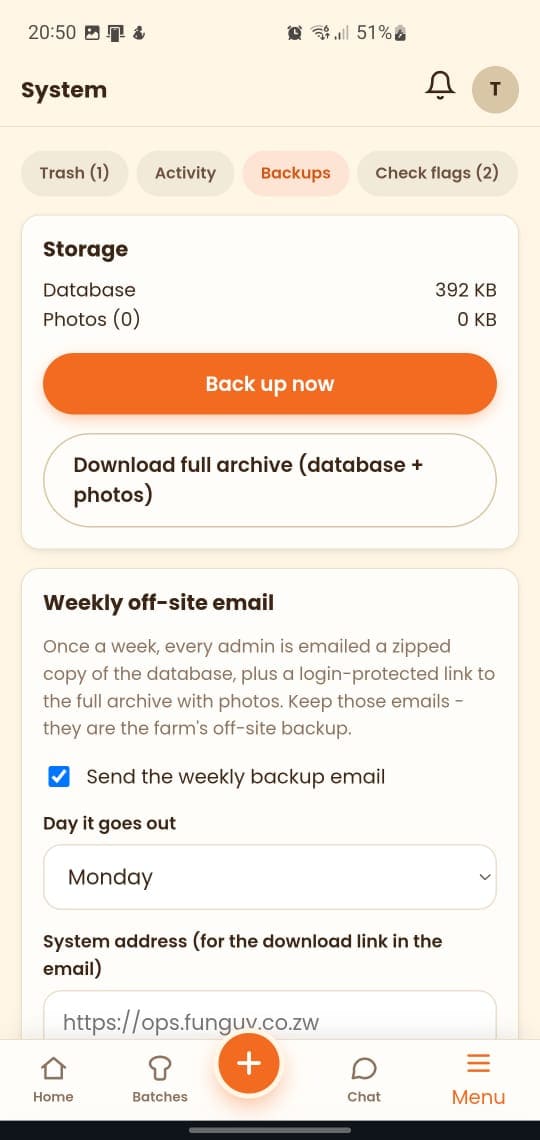Open the notifications bell
The width and height of the screenshot is (540, 1140).
[x=440, y=87]
